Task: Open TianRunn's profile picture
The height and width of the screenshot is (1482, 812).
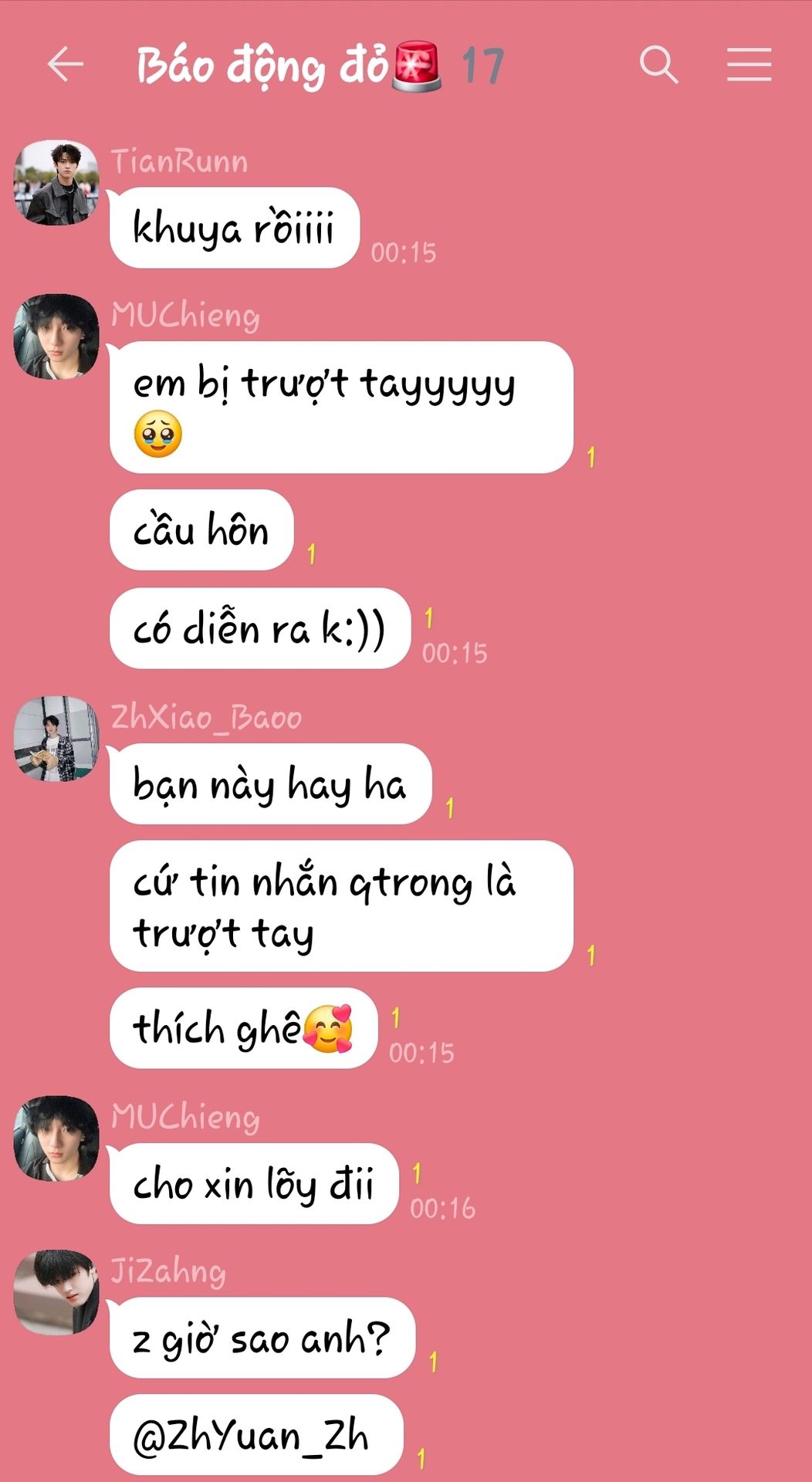Action: point(56,183)
